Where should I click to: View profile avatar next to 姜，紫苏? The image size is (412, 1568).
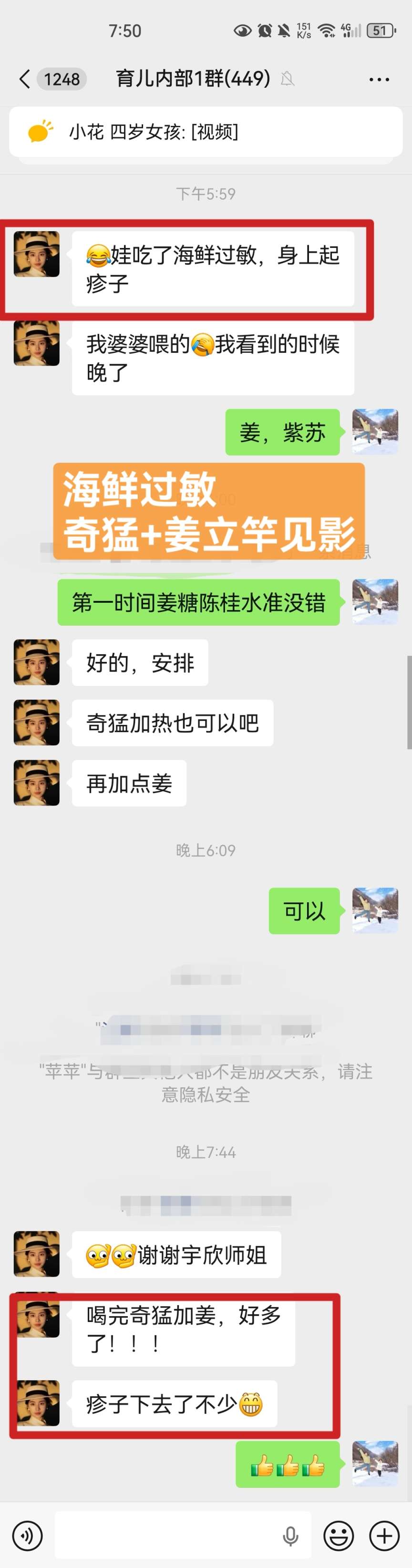click(x=375, y=432)
